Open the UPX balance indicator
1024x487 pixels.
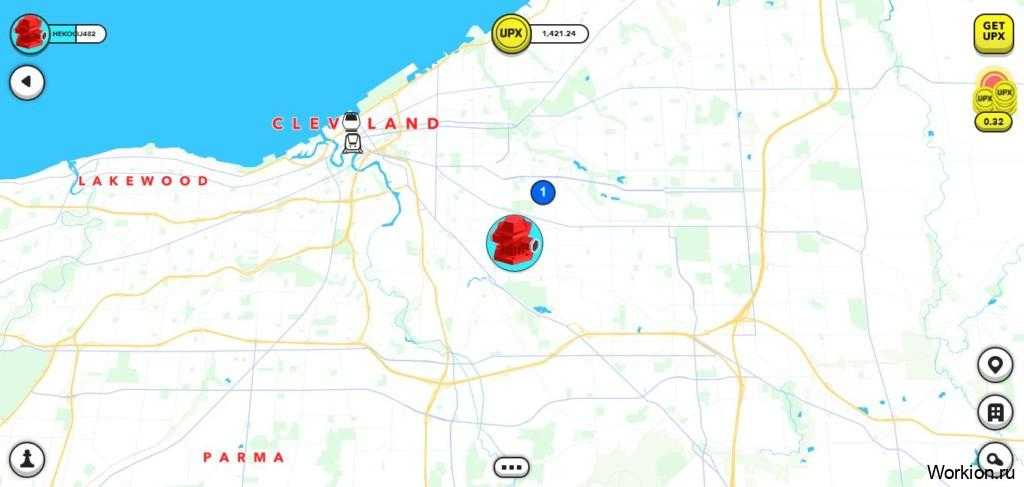pos(540,34)
